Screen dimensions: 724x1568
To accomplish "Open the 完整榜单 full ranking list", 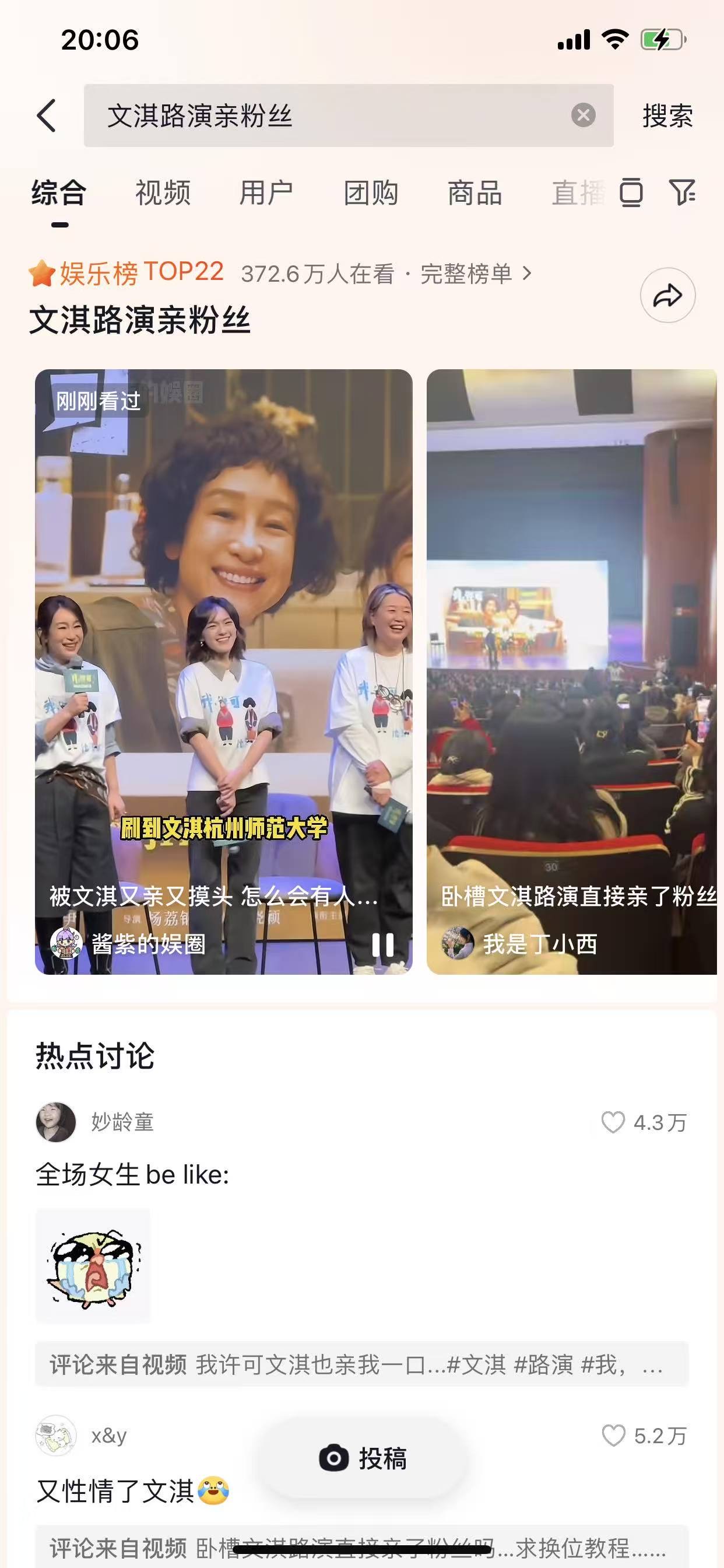I will (475, 274).
